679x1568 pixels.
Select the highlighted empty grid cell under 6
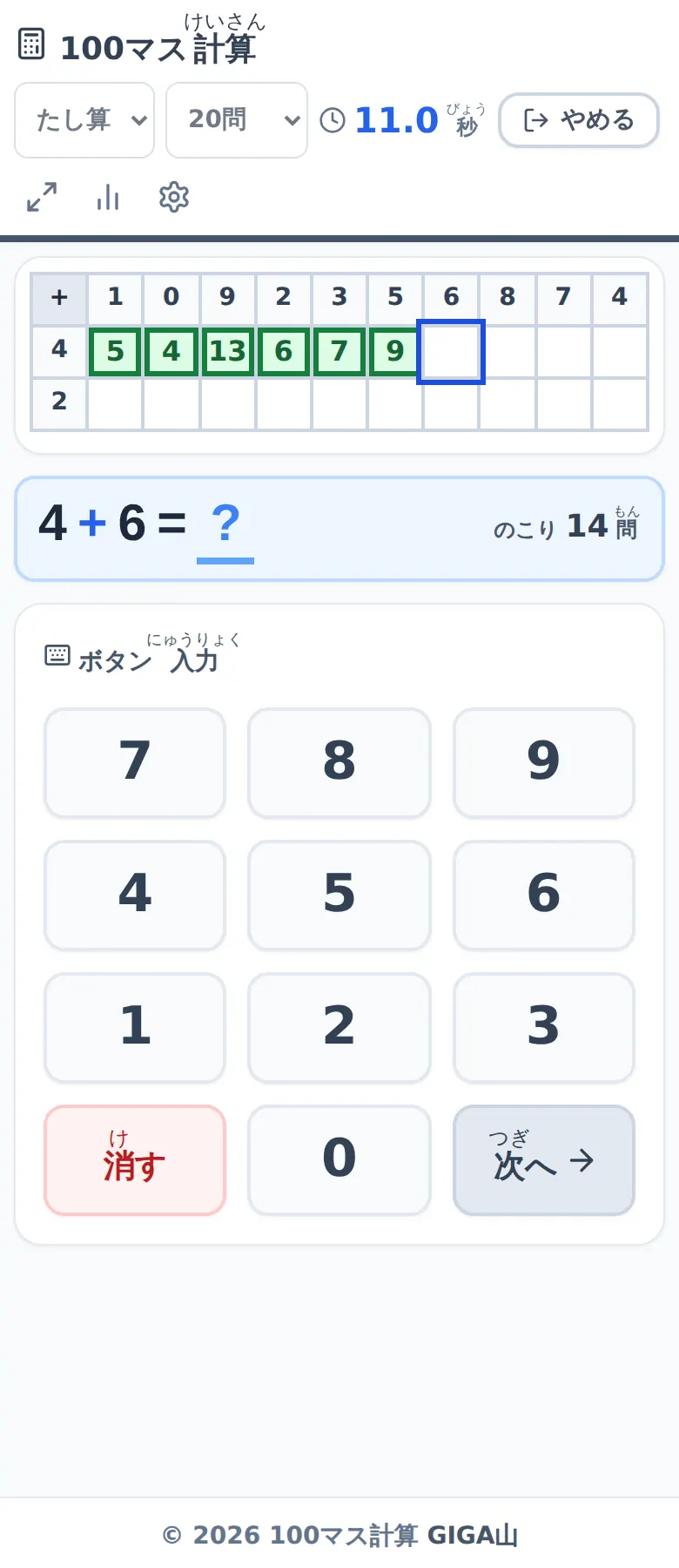coord(451,352)
